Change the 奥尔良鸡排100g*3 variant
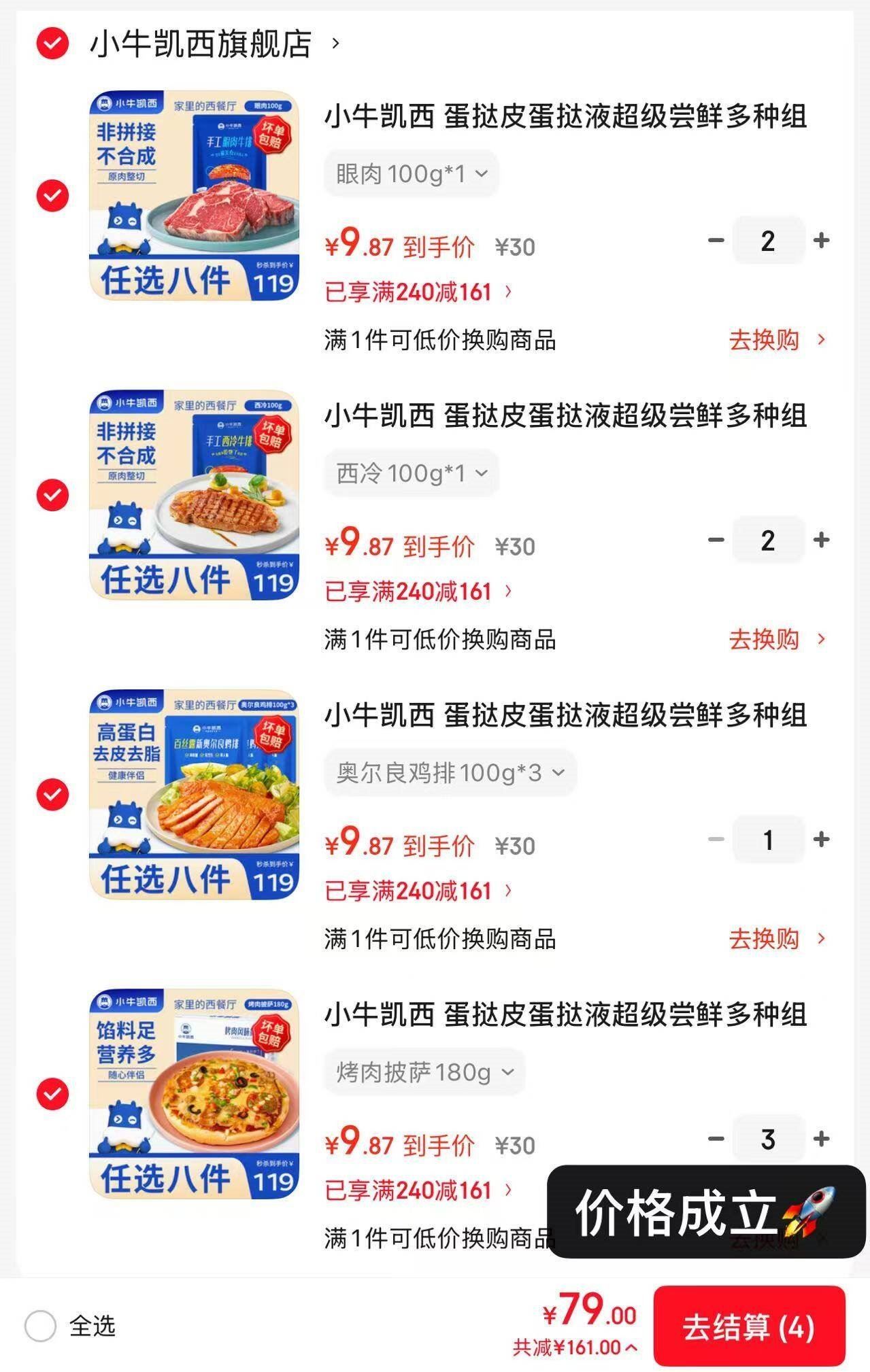The height and width of the screenshot is (1372, 870). click(450, 773)
